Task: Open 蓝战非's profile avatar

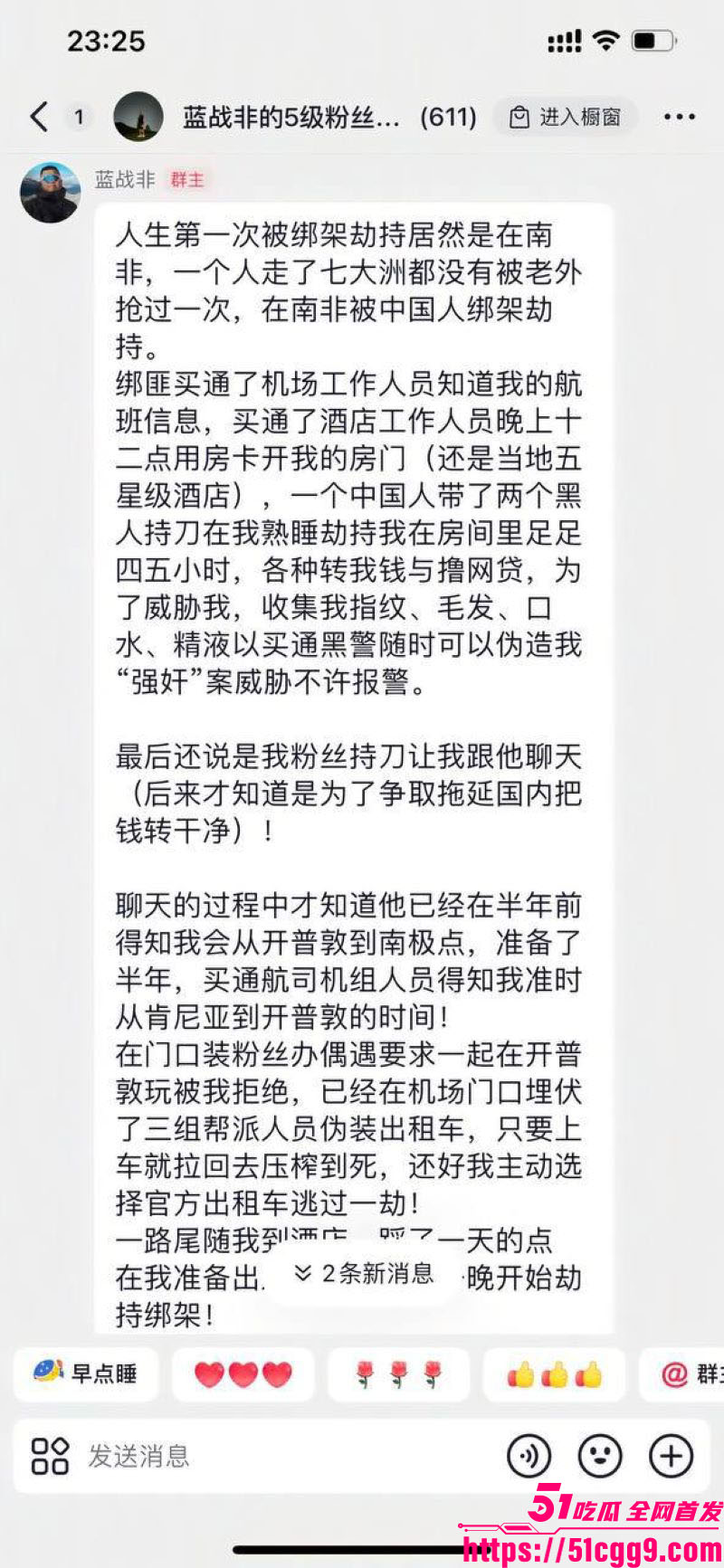Action: pos(50,193)
